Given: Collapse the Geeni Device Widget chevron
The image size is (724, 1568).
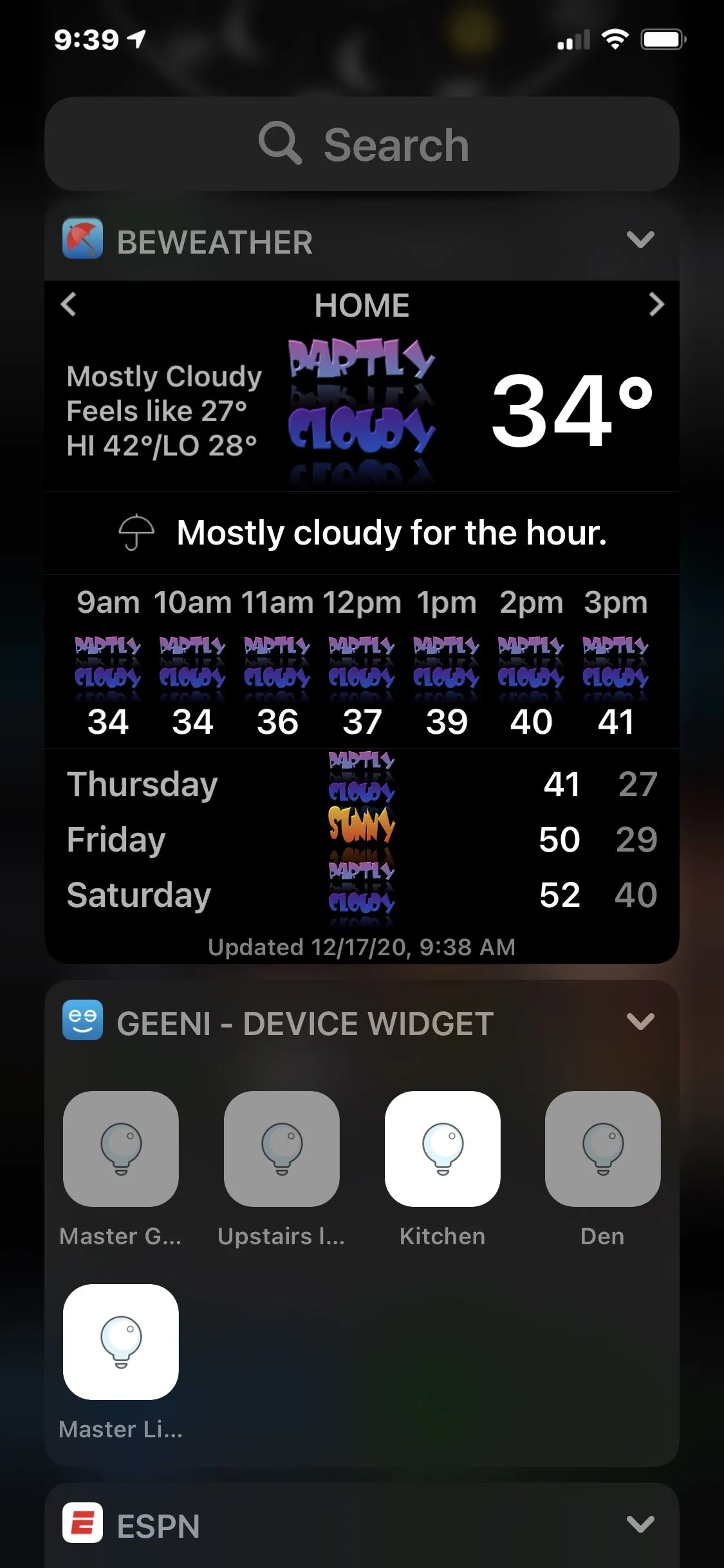Looking at the screenshot, I should 640,1022.
